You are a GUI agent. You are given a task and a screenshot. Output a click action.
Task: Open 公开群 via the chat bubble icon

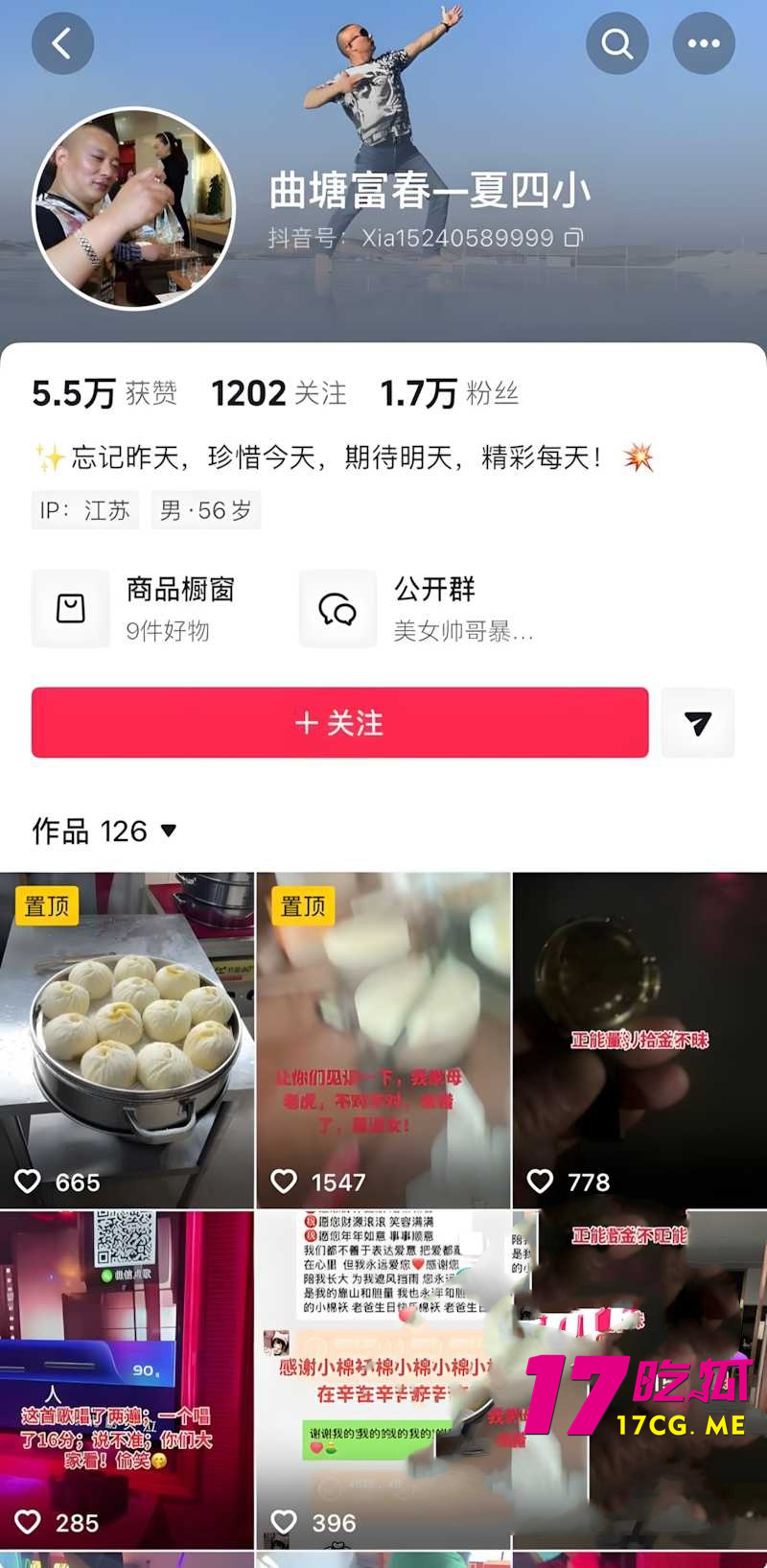(x=337, y=608)
